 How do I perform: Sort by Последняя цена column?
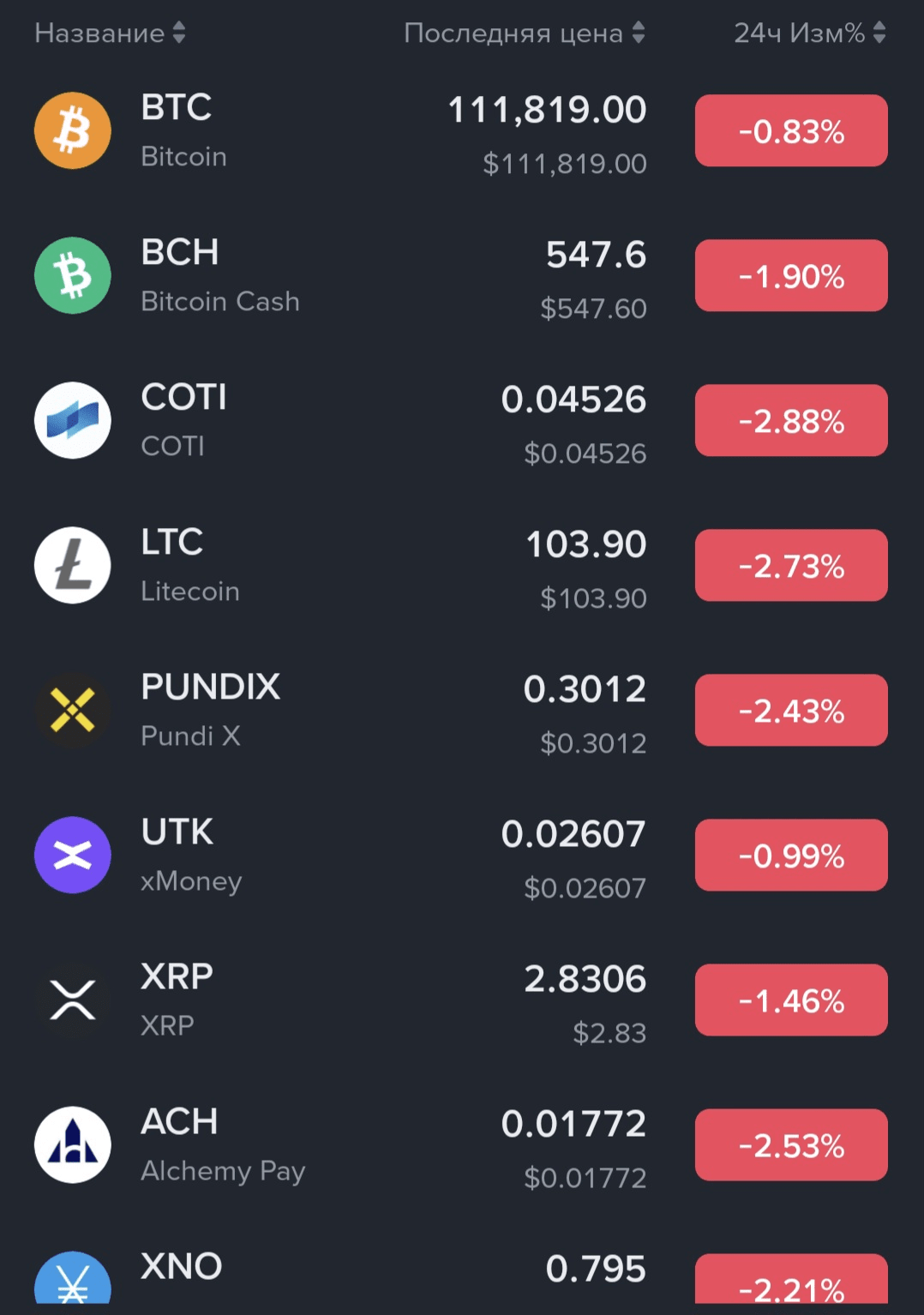tap(524, 33)
